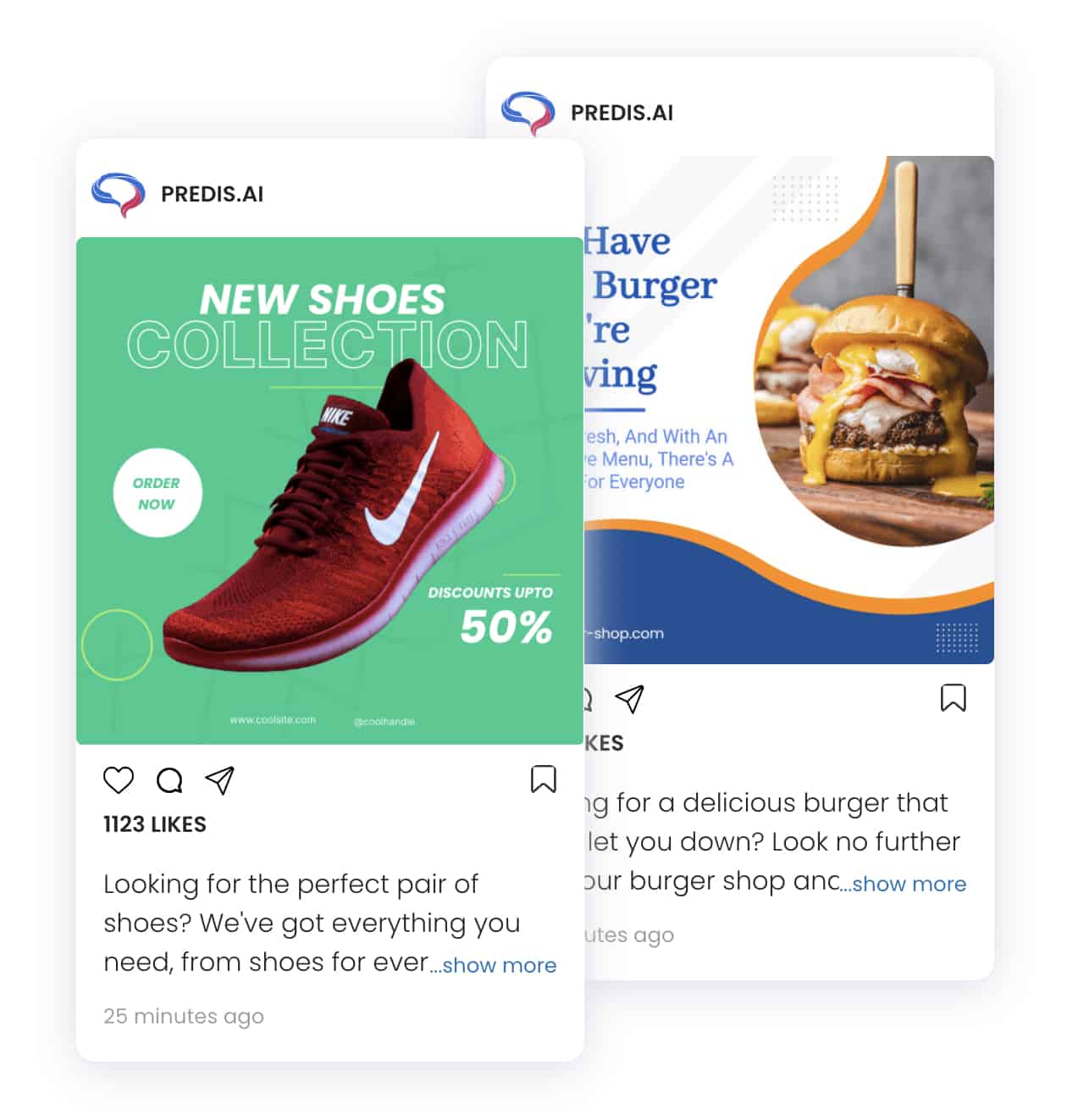Like the shoes post using the heart icon
The width and height of the screenshot is (1067, 1120).
(119, 780)
